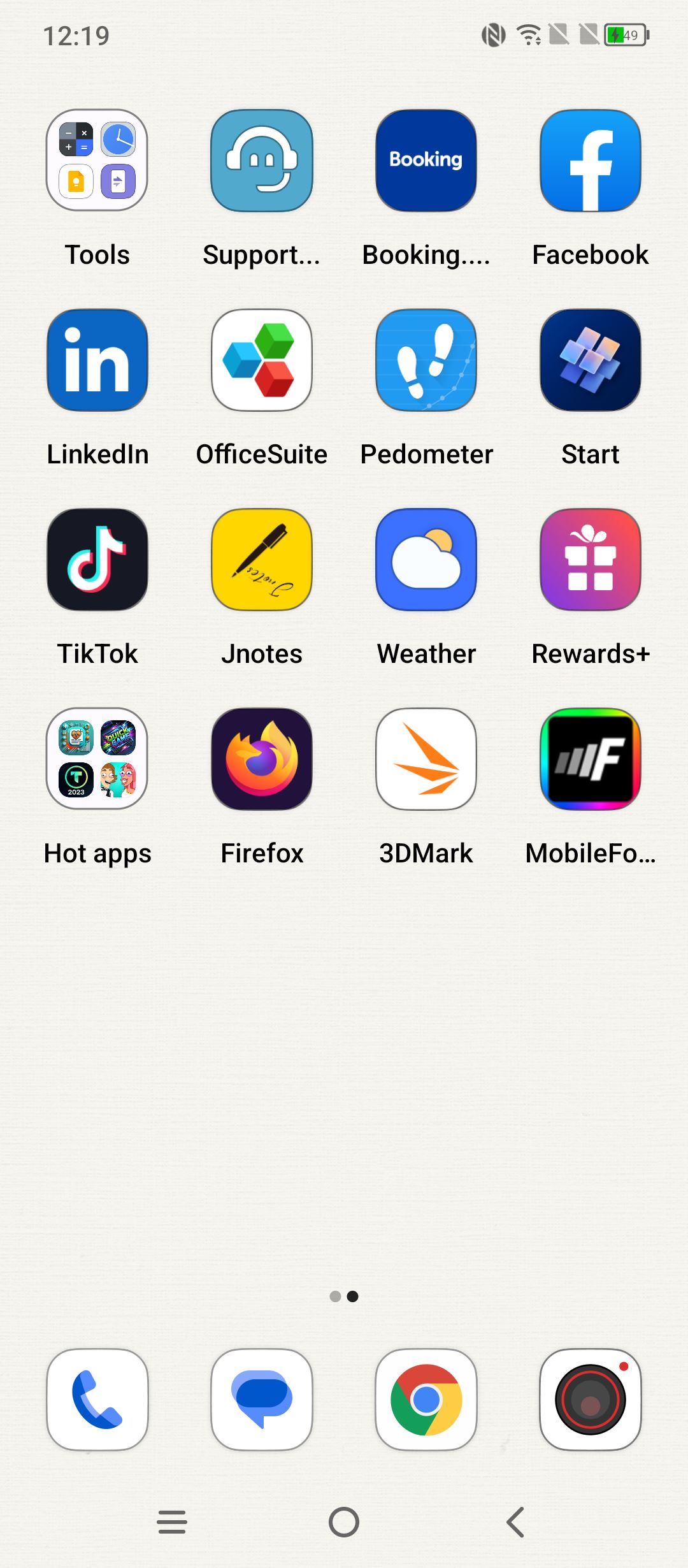688x1568 pixels.
Task: Open 3DMark benchmark app
Action: [x=426, y=759]
